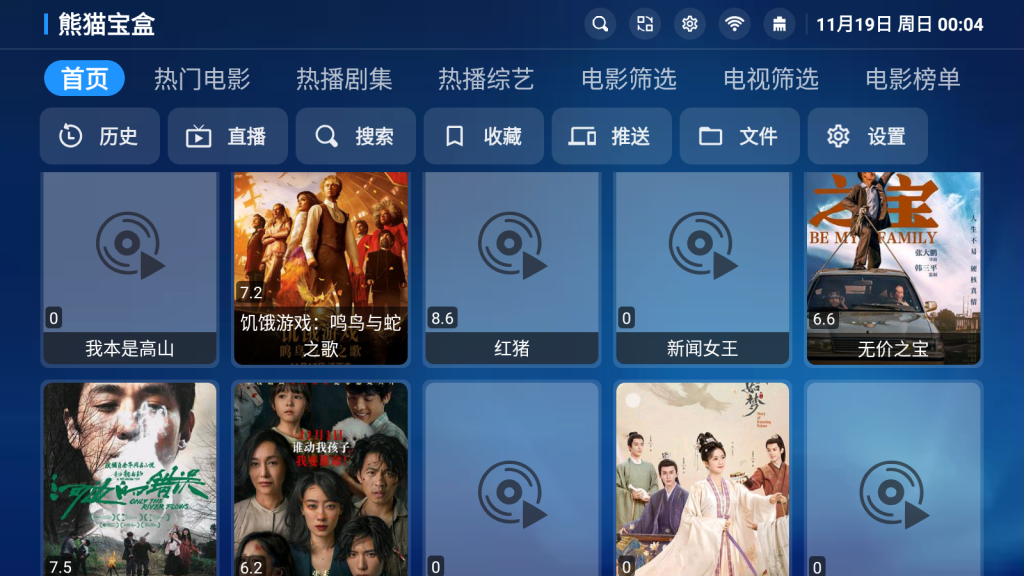Screen dimensions: 1024x576
Task: Tap the 搜索 search button
Action: pos(356,136)
